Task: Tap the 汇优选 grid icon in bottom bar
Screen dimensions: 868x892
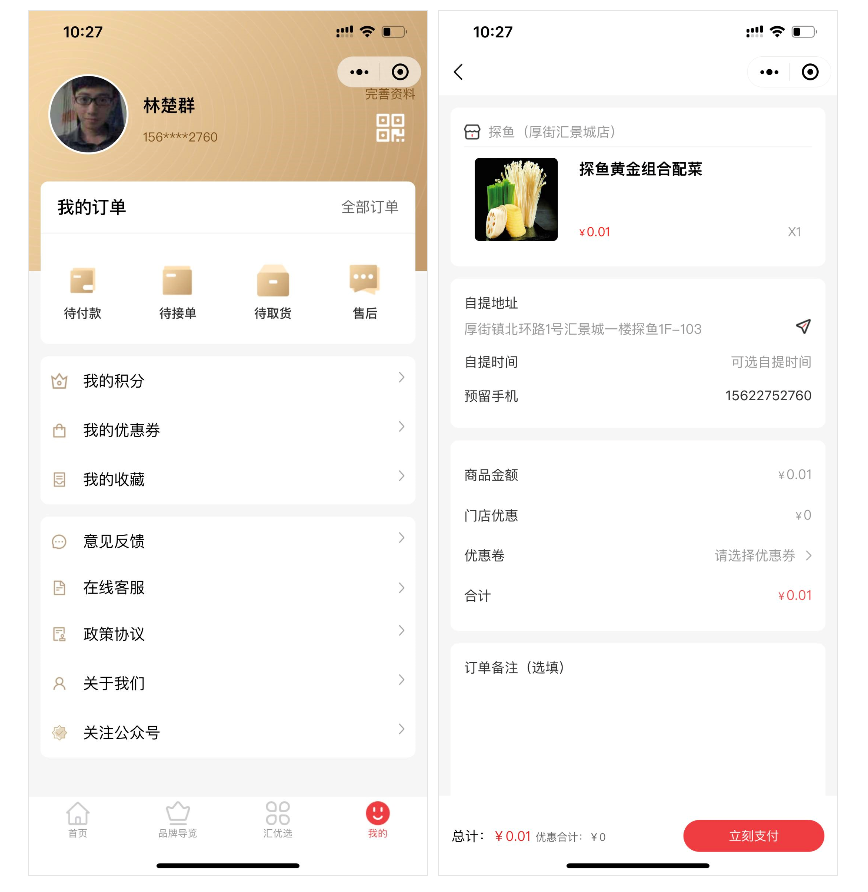Action: click(x=277, y=818)
